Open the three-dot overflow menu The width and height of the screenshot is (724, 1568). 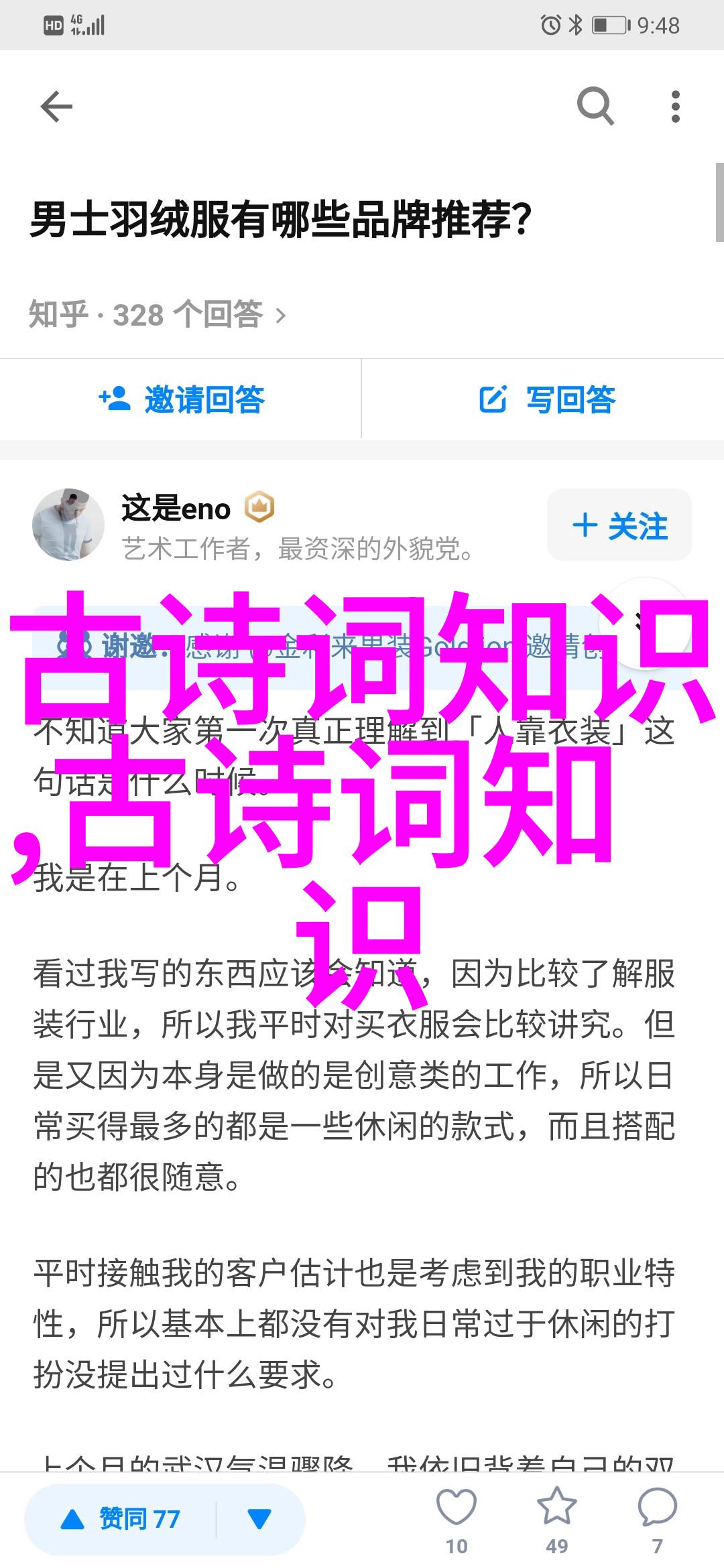click(675, 107)
